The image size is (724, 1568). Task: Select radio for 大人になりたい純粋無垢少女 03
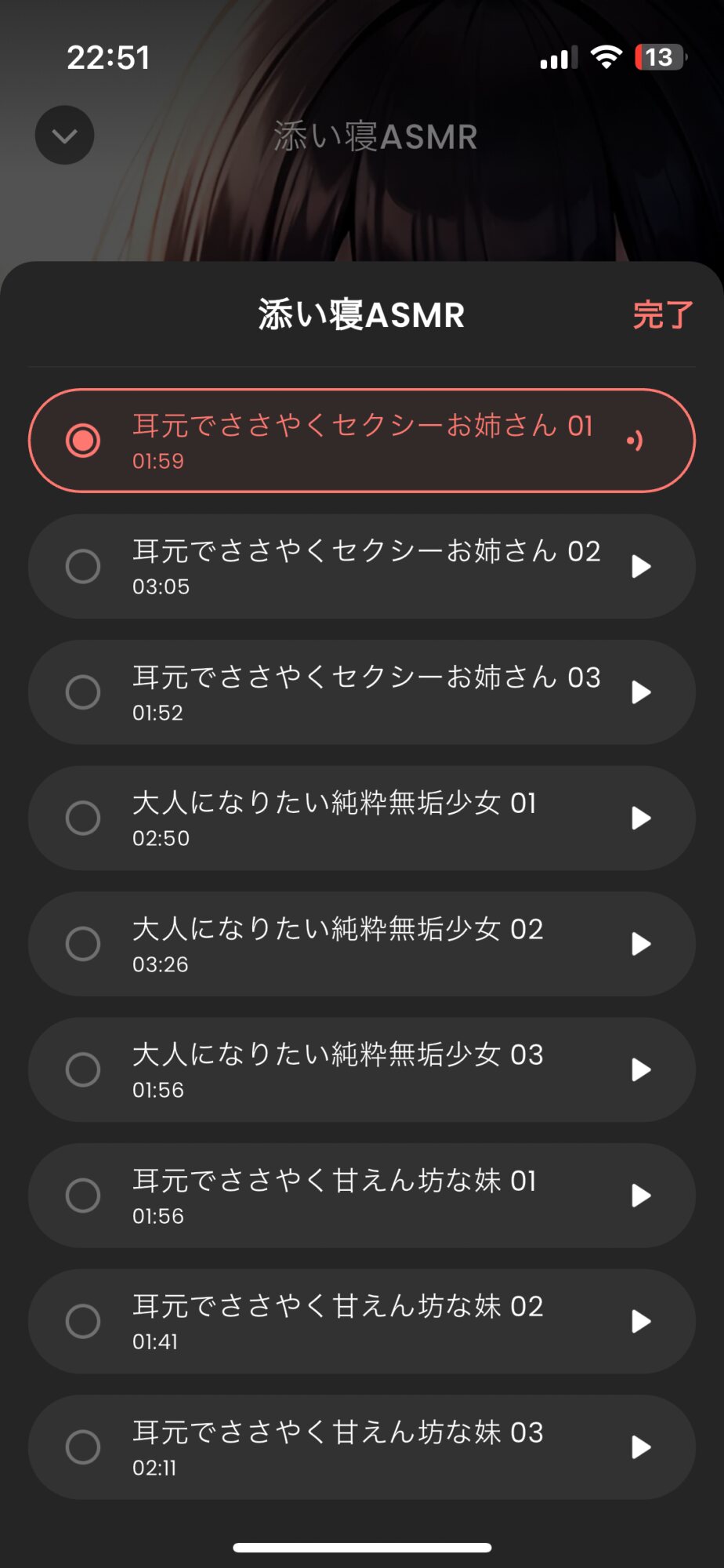(x=83, y=1069)
